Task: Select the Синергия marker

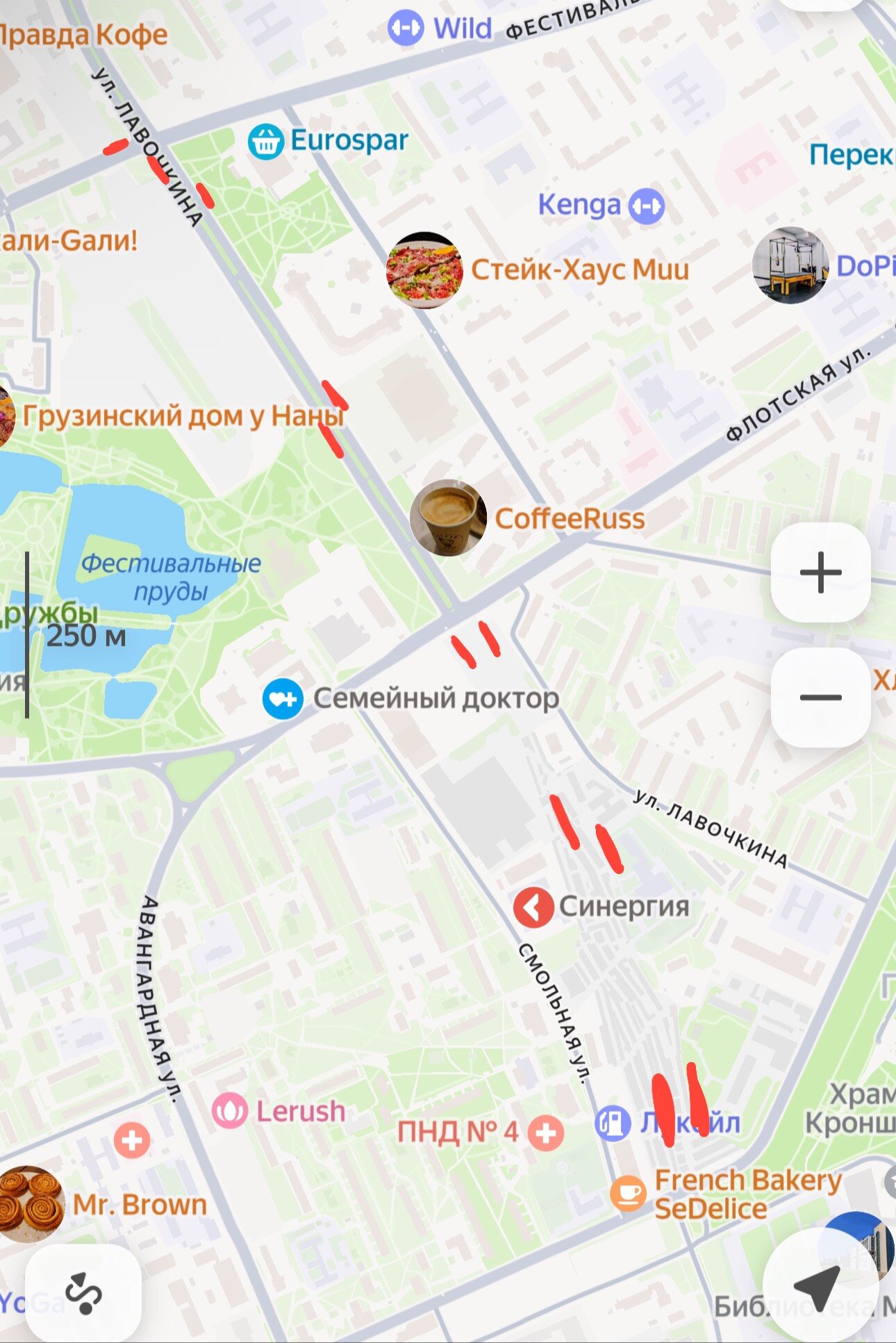Action: [533, 907]
